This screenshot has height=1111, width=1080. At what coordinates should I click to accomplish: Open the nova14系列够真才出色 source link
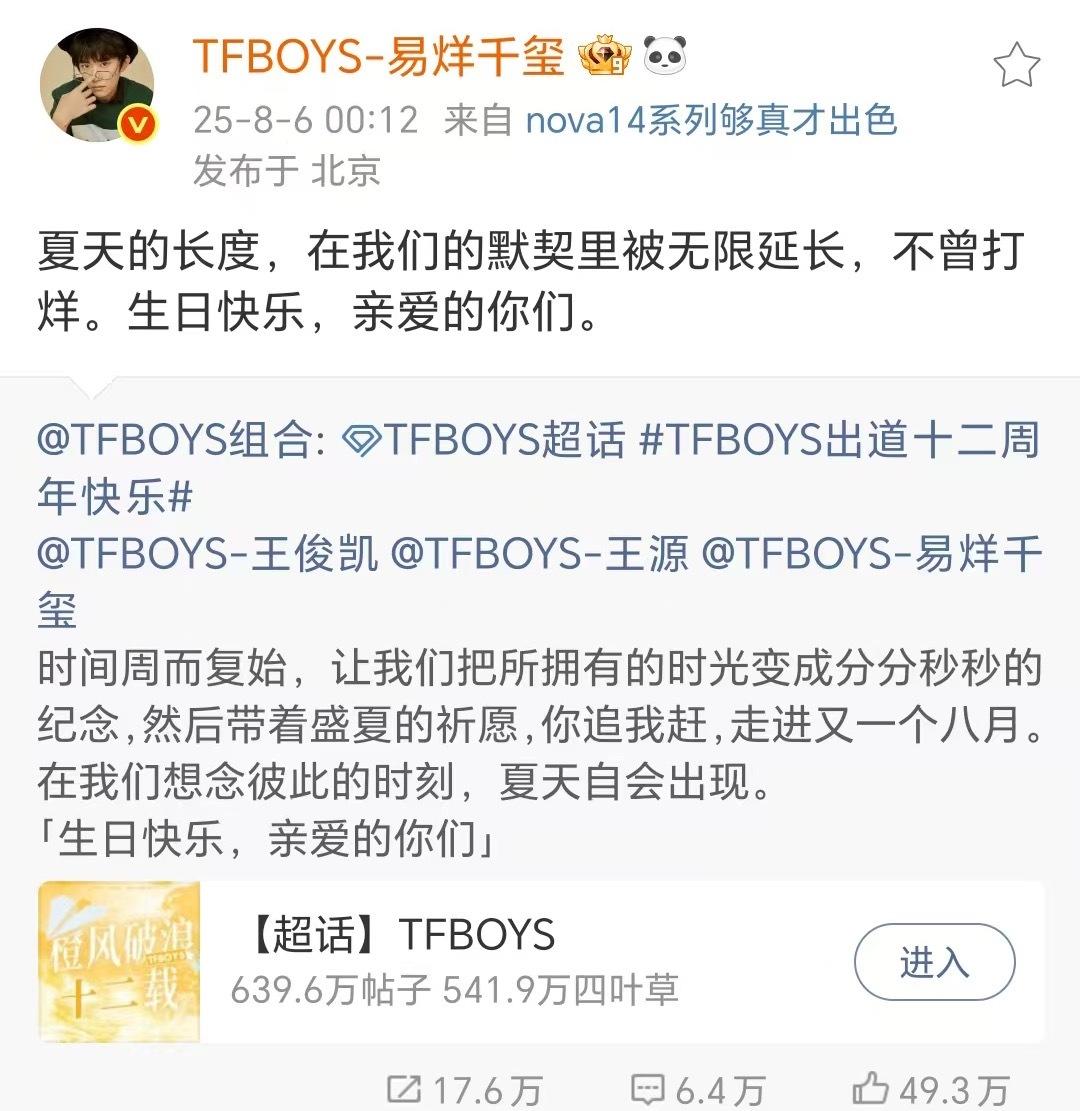711,120
